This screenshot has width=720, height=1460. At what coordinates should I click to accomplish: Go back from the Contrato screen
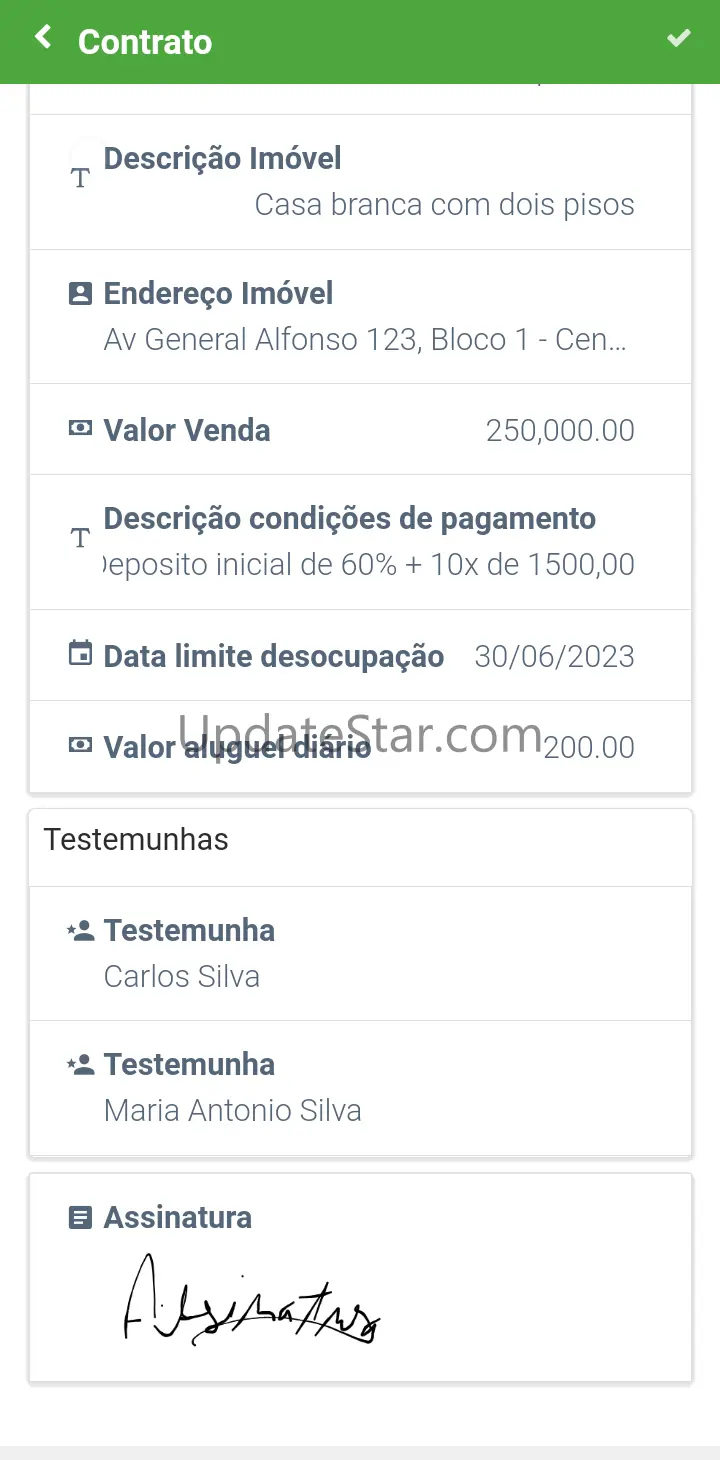[x=43, y=39]
